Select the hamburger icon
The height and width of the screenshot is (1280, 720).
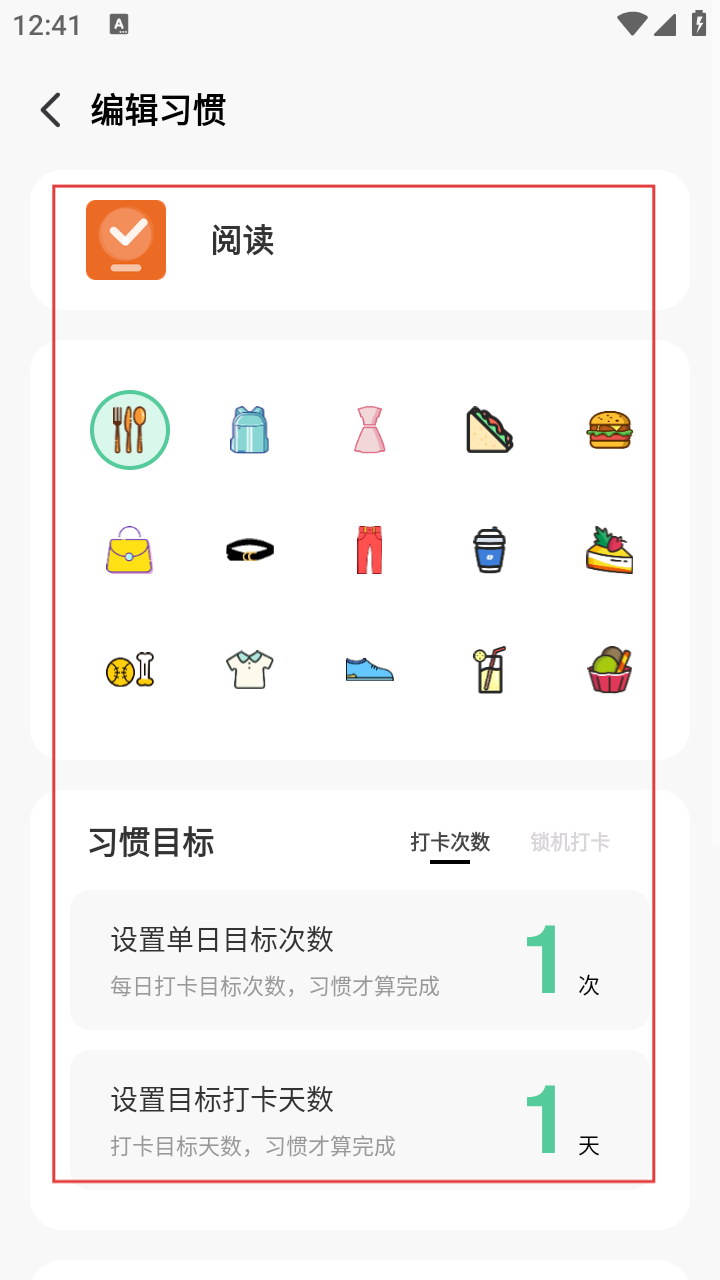click(609, 430)
